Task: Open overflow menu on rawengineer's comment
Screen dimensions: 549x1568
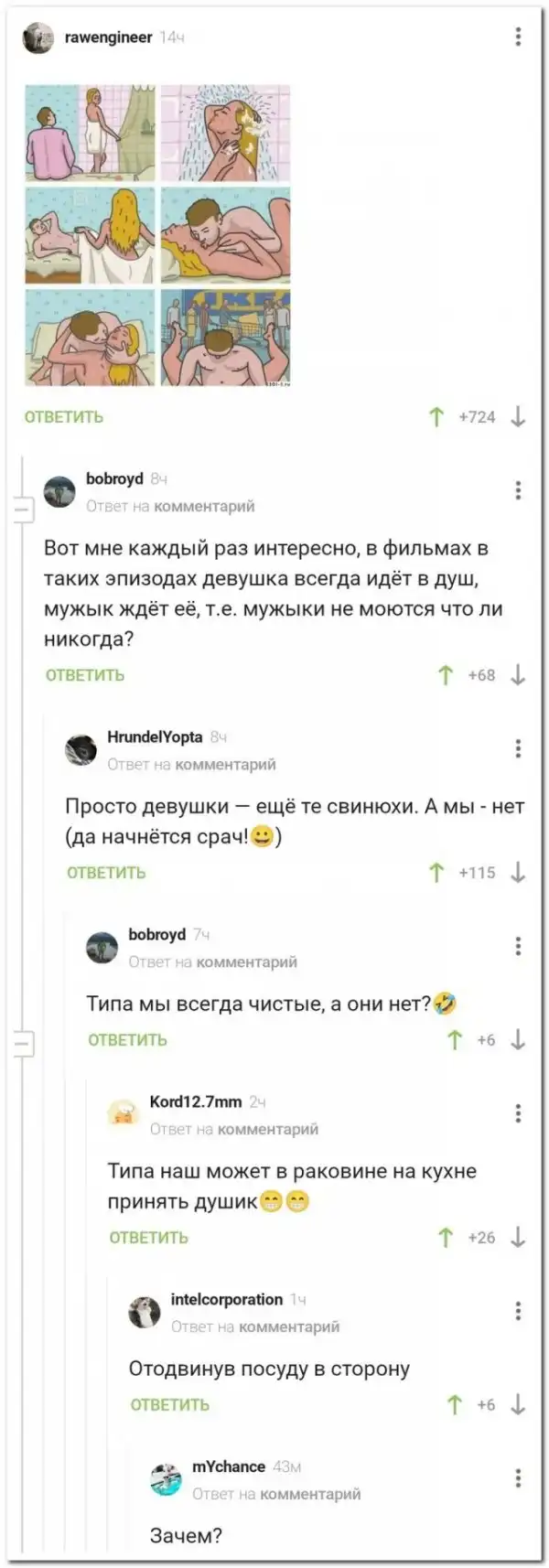Action: click(518, 37)
